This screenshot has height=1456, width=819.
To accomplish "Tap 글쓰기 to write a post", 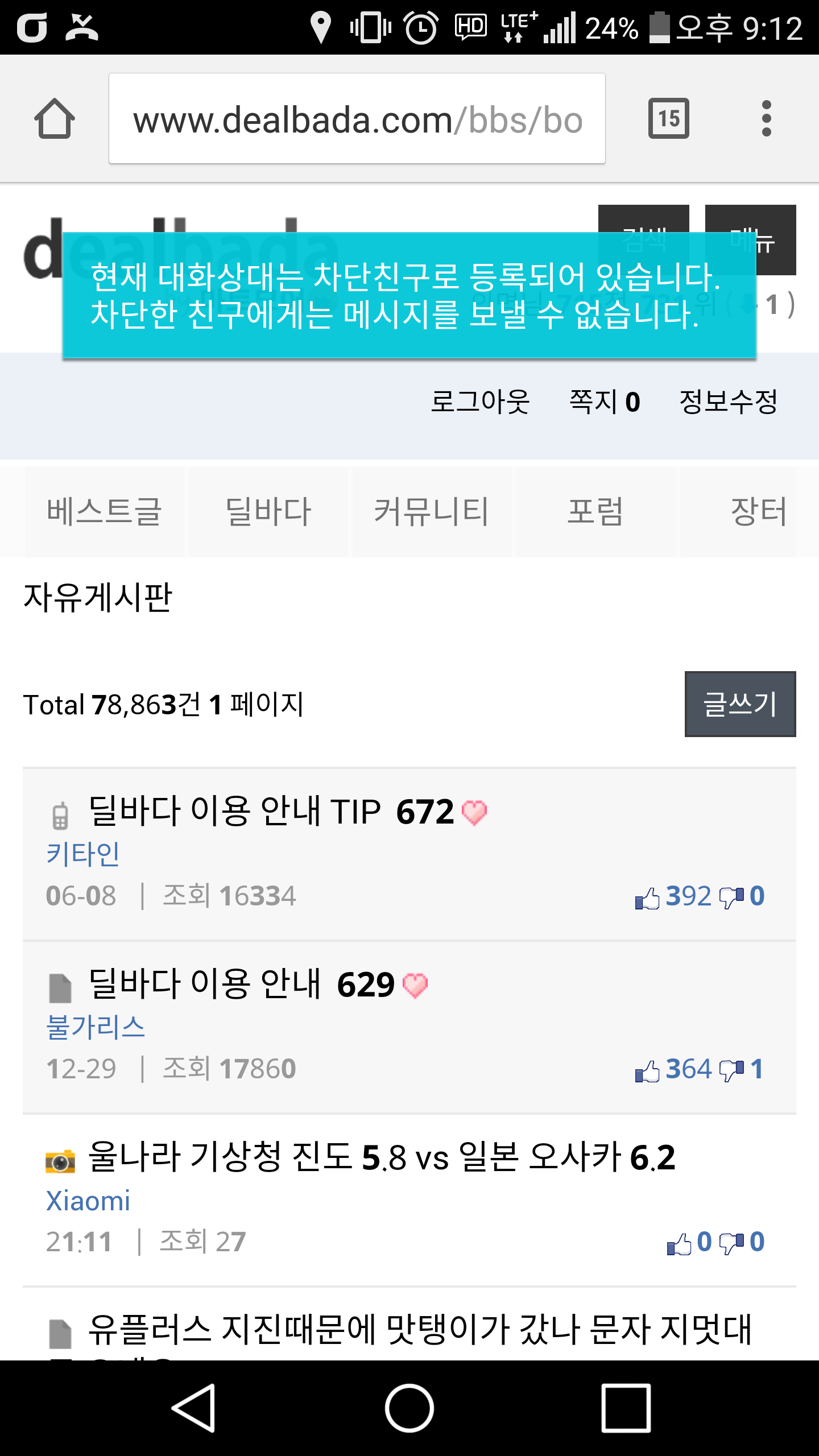I will point(740,704).
